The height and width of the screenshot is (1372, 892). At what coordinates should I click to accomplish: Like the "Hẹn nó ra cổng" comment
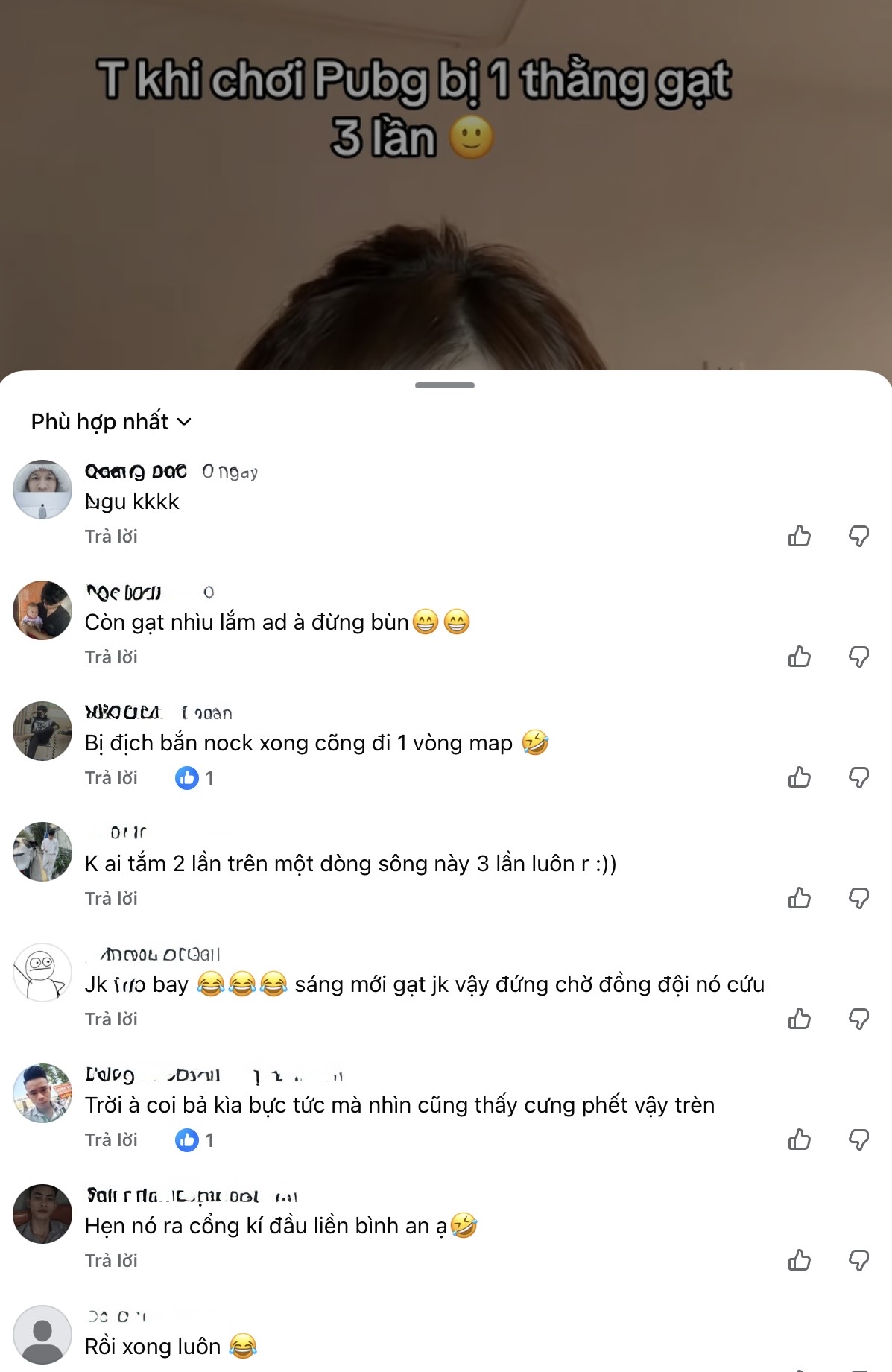(x=800, y=1259)
